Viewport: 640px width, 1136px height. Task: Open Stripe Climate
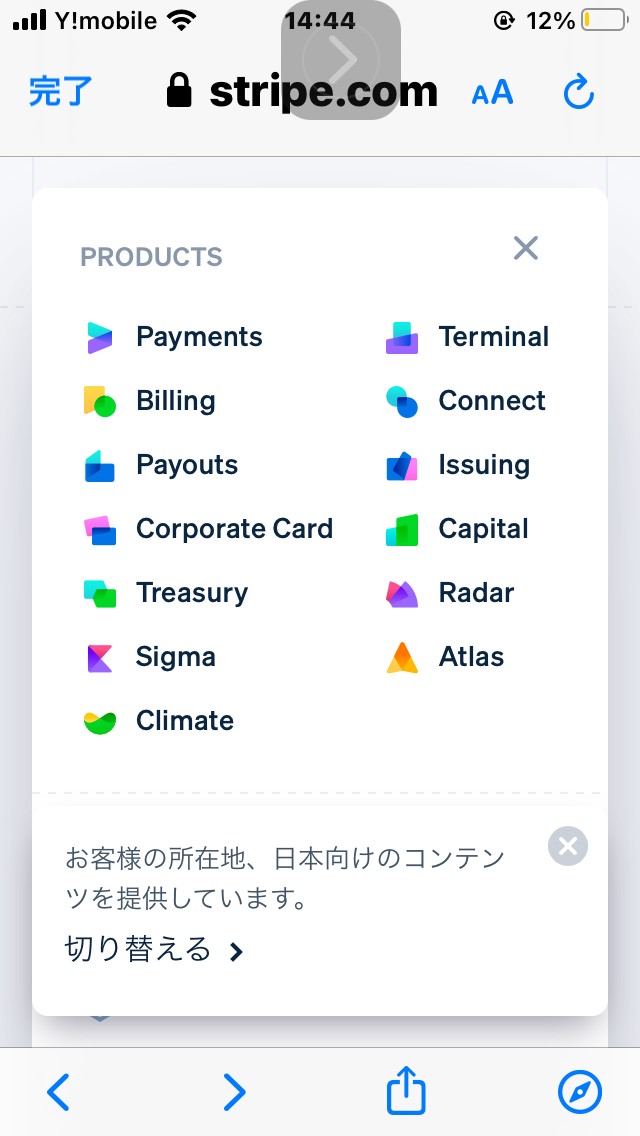[159, 721]
